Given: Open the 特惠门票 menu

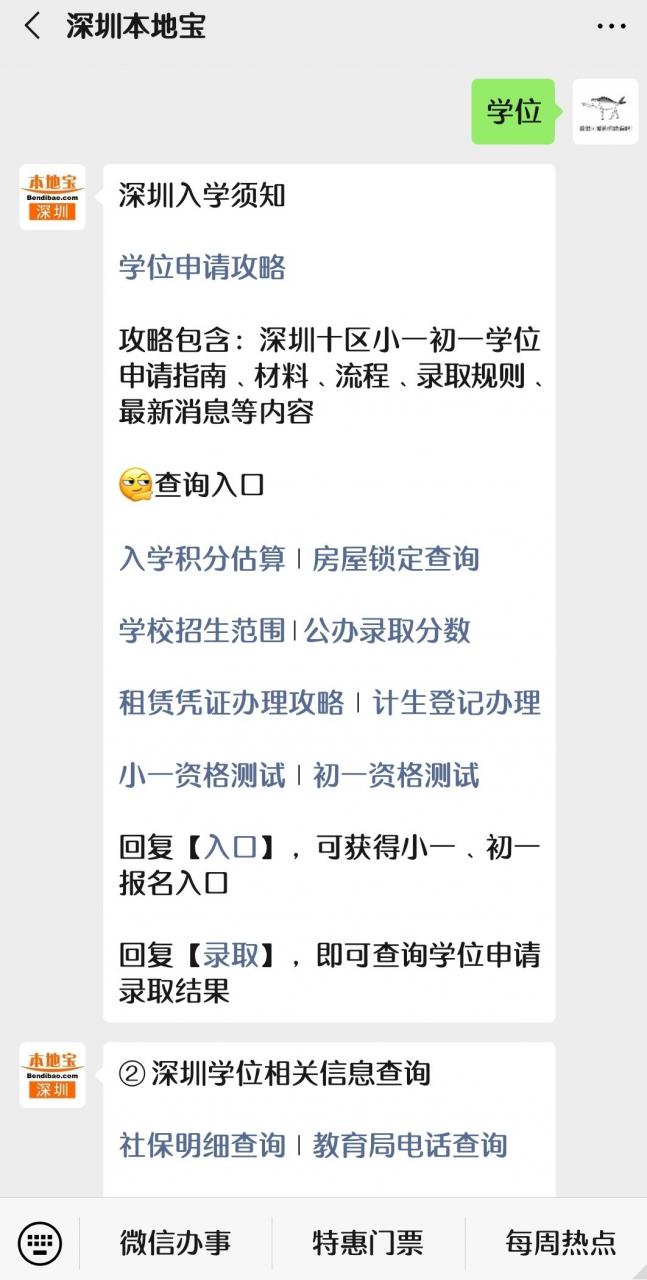Looking at the screenshot, I should pyautogui.click(x=368, y=1243).
